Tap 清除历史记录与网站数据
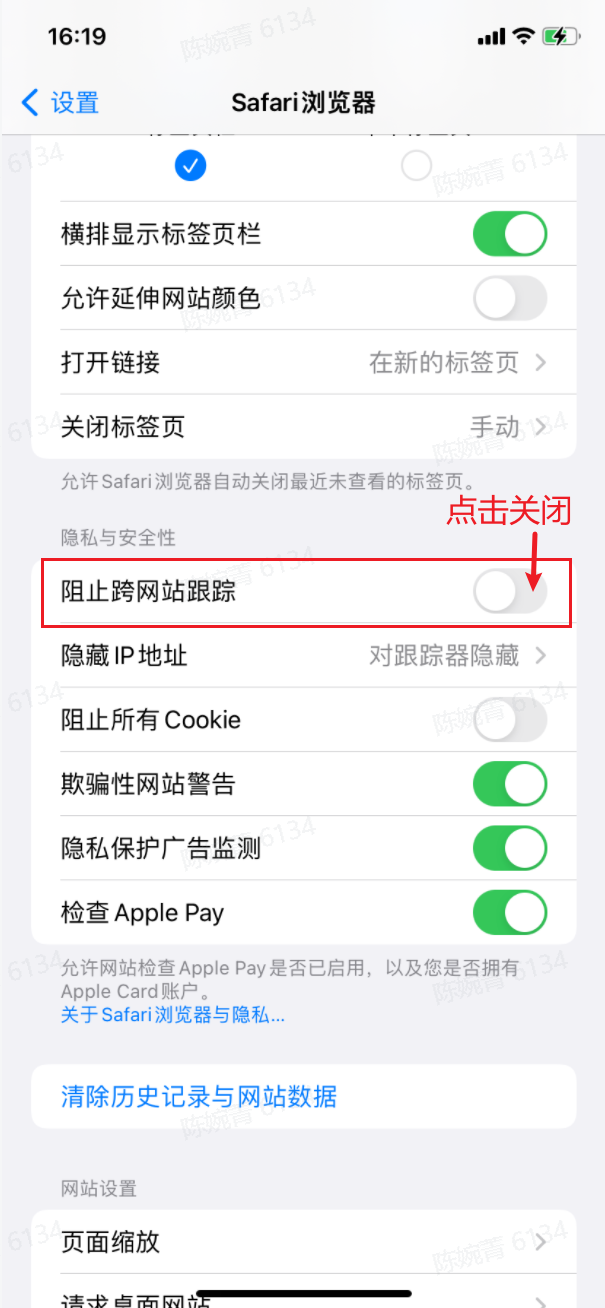This screenshot has height=1308, width=605. (x=199, y=1096)
